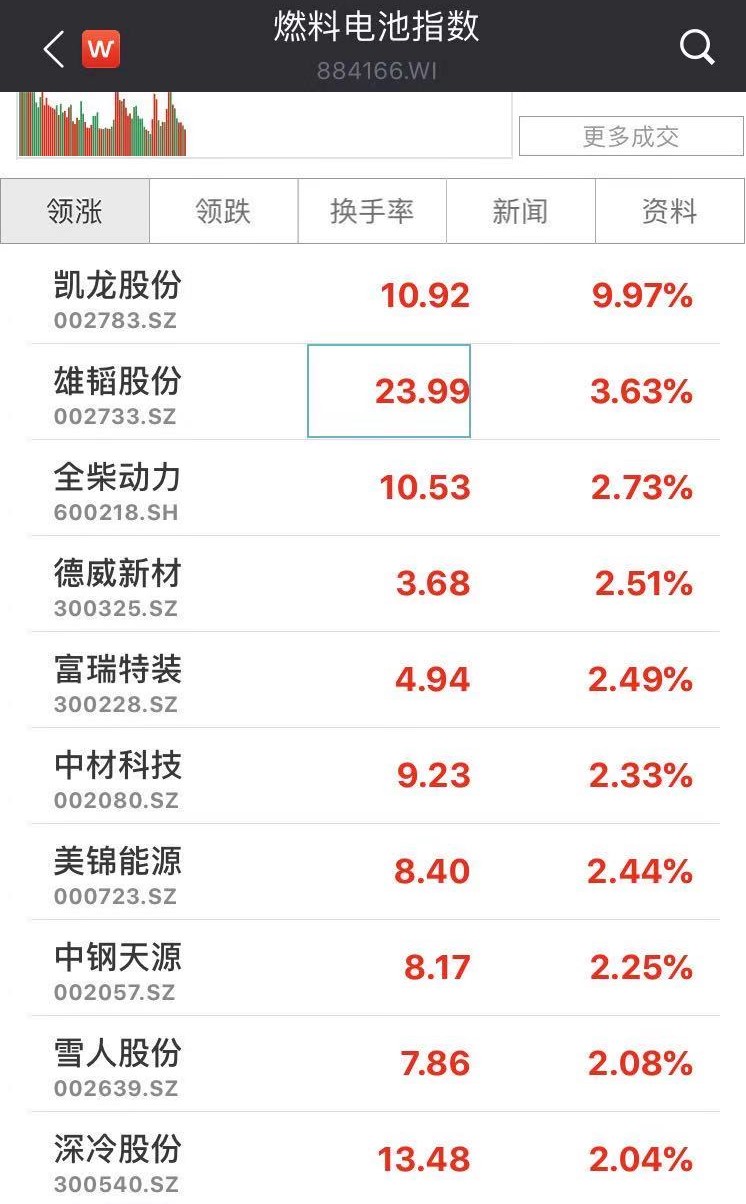The width and height of the screenshot is (746, 1204).
Task: Open 美锦能源 stock row
Action: (373, 872)
